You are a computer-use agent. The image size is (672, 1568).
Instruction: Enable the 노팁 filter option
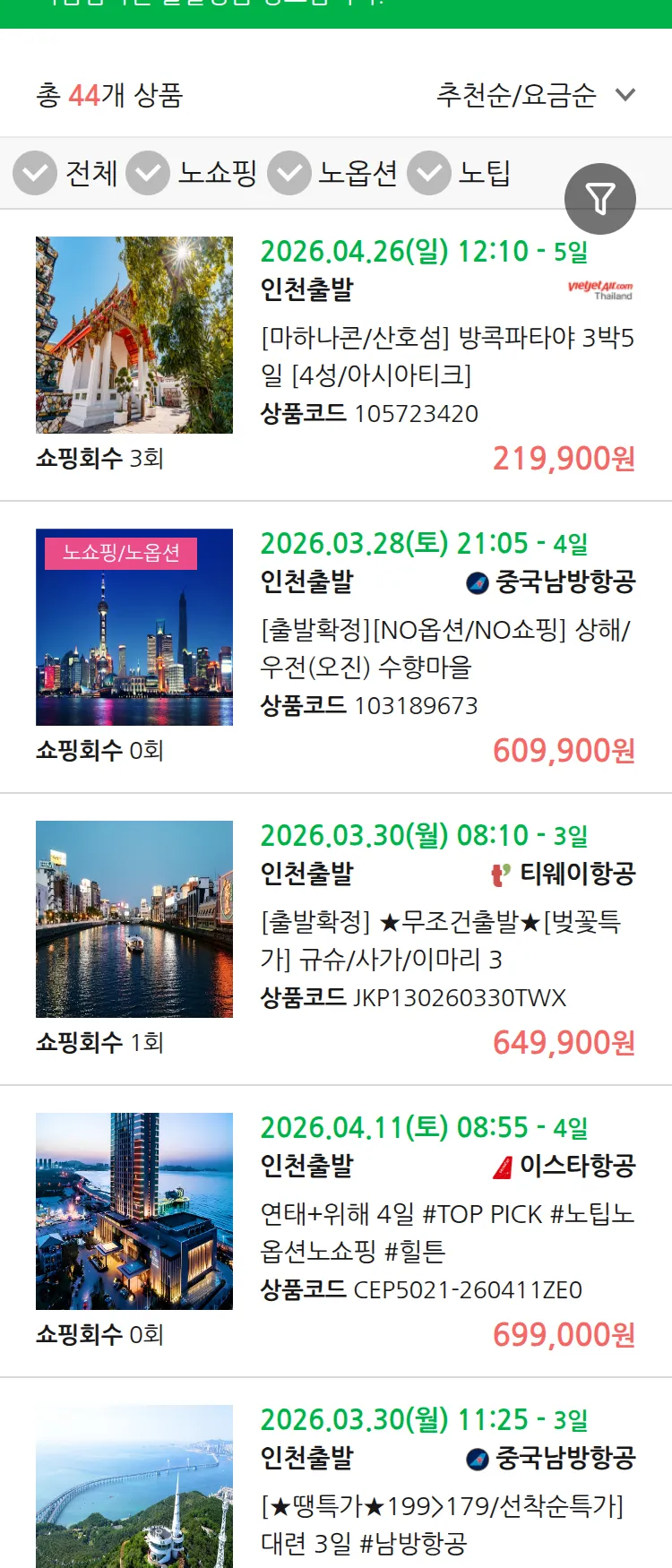click(x=430, y=173)
